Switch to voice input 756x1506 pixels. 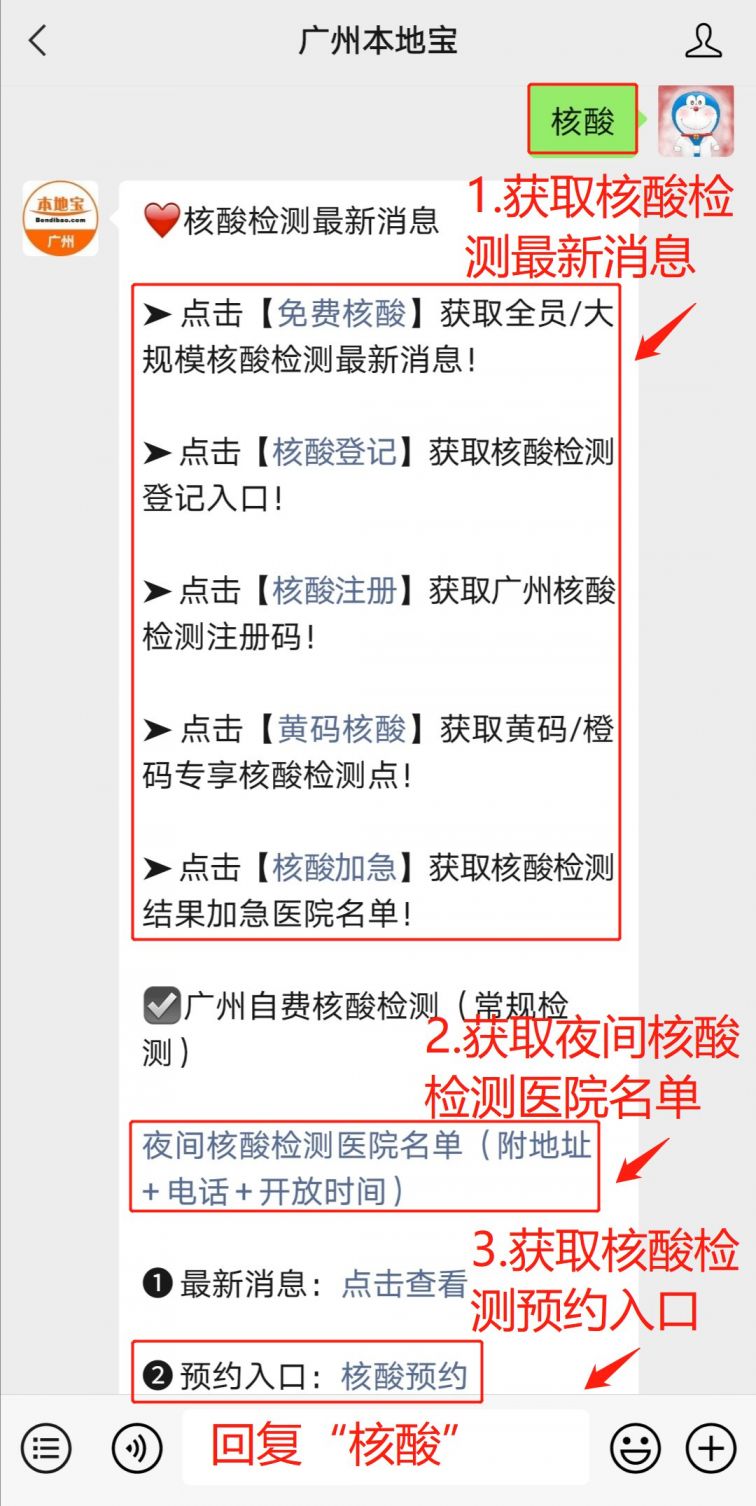(x=137, y=1447)
